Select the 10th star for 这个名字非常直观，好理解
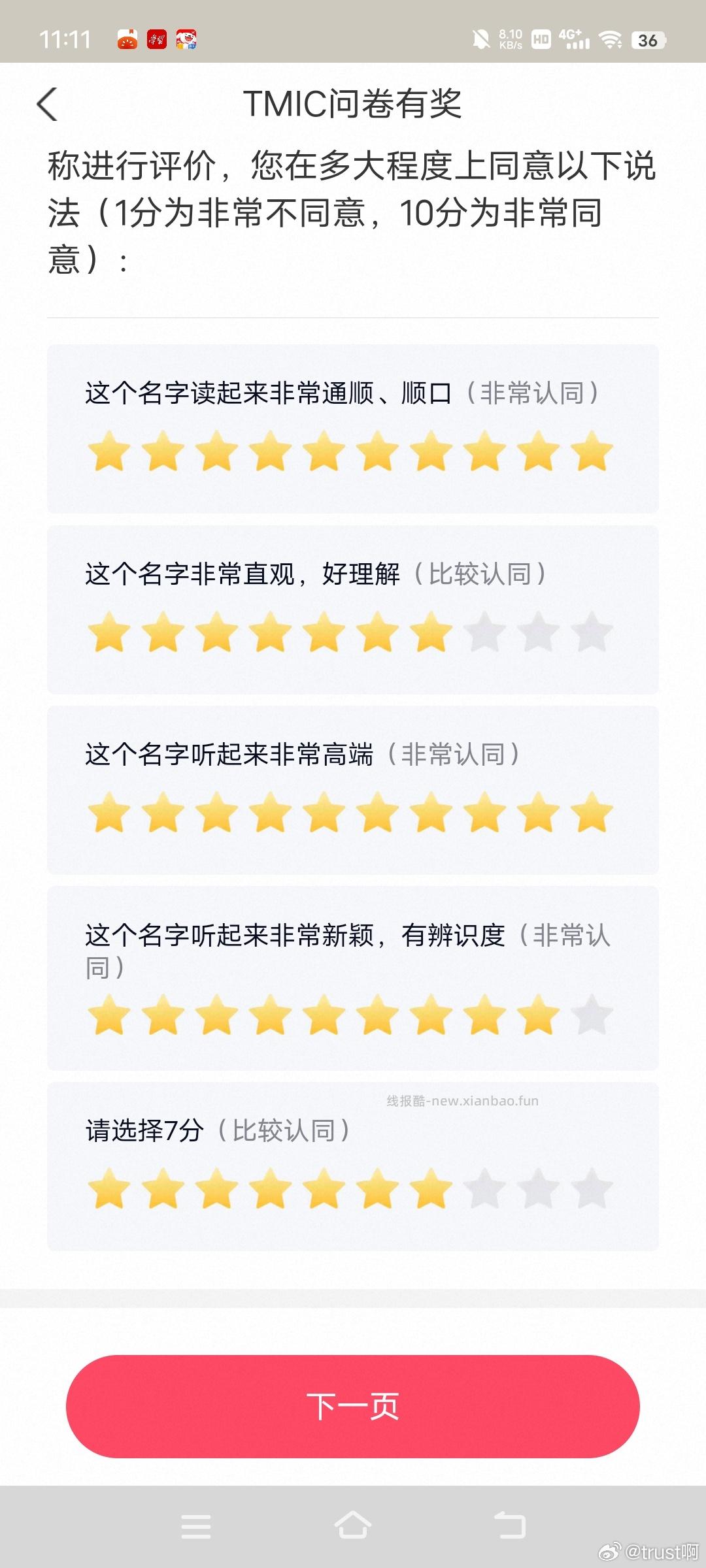706x1568 pixels. pyautogui.click(x=592, y=632)
